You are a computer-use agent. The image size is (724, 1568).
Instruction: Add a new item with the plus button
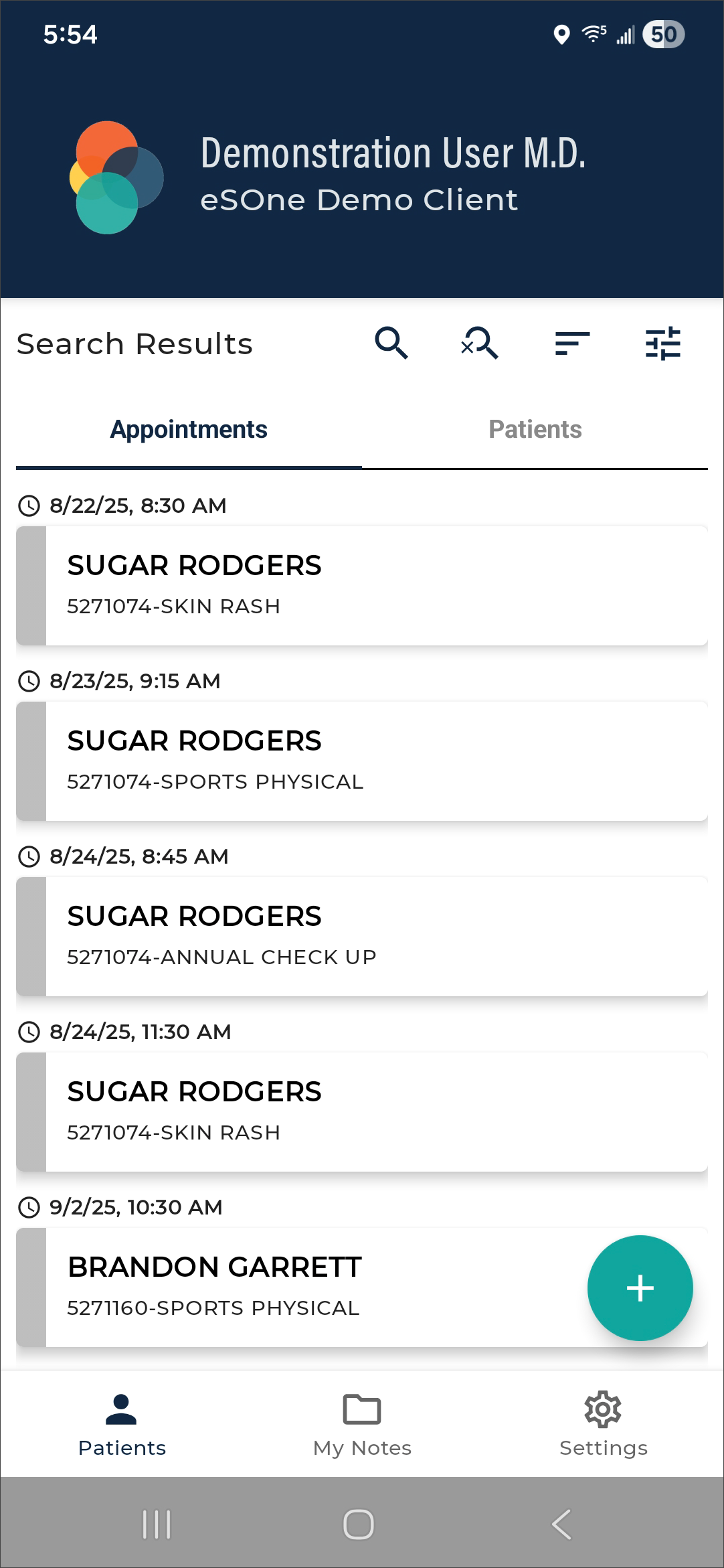[x=640, y=1287]
